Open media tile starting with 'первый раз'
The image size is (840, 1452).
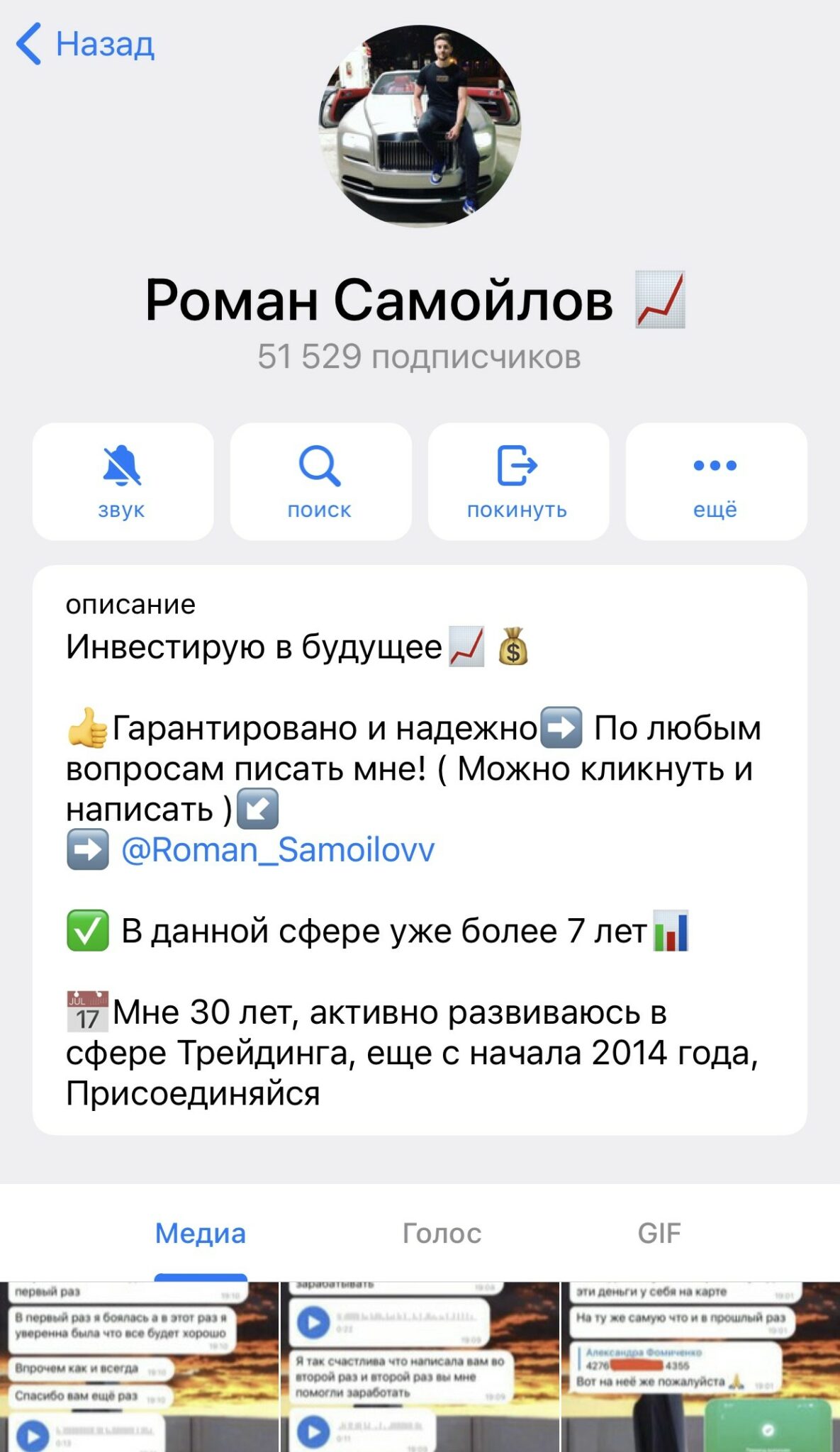click(x=139, y=1367)
